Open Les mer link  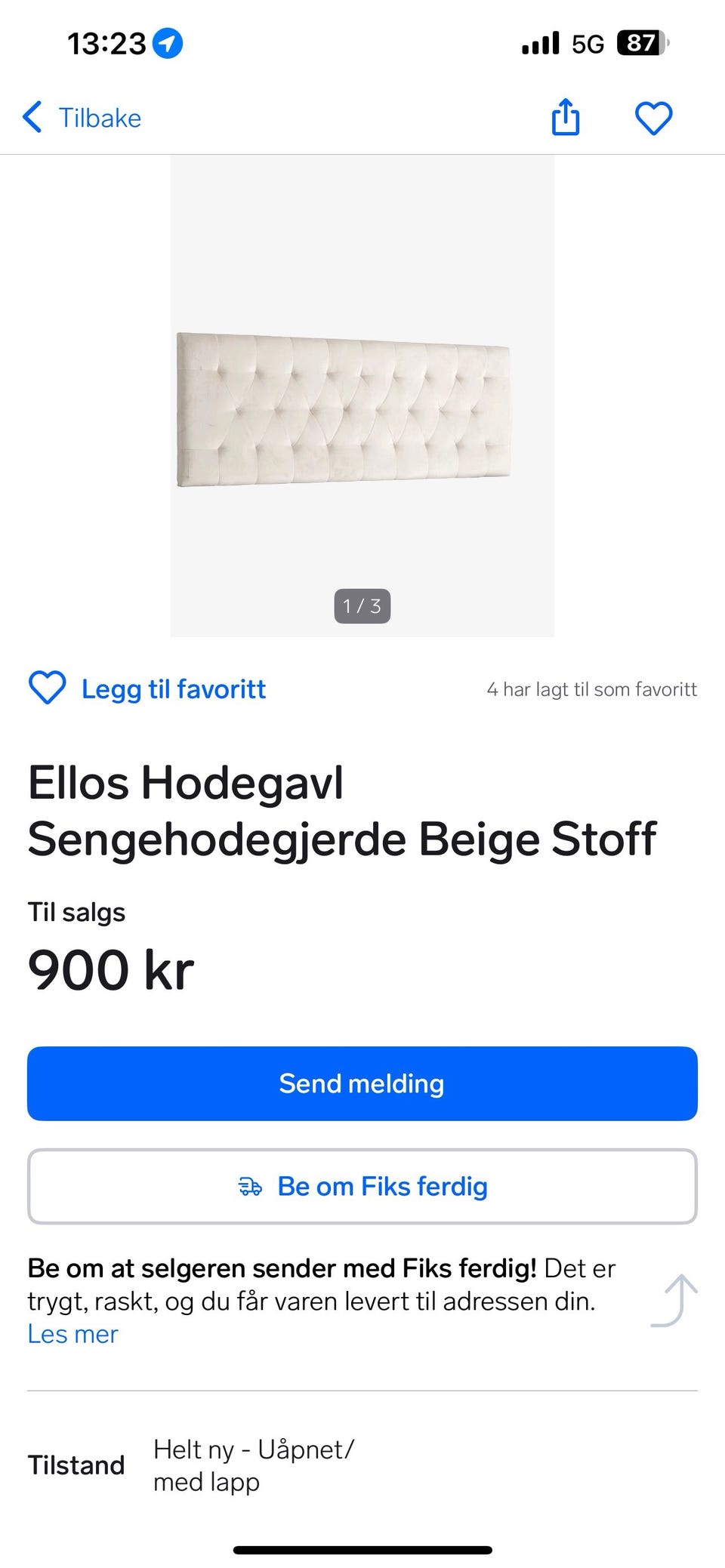click(x=72, y=1333)
